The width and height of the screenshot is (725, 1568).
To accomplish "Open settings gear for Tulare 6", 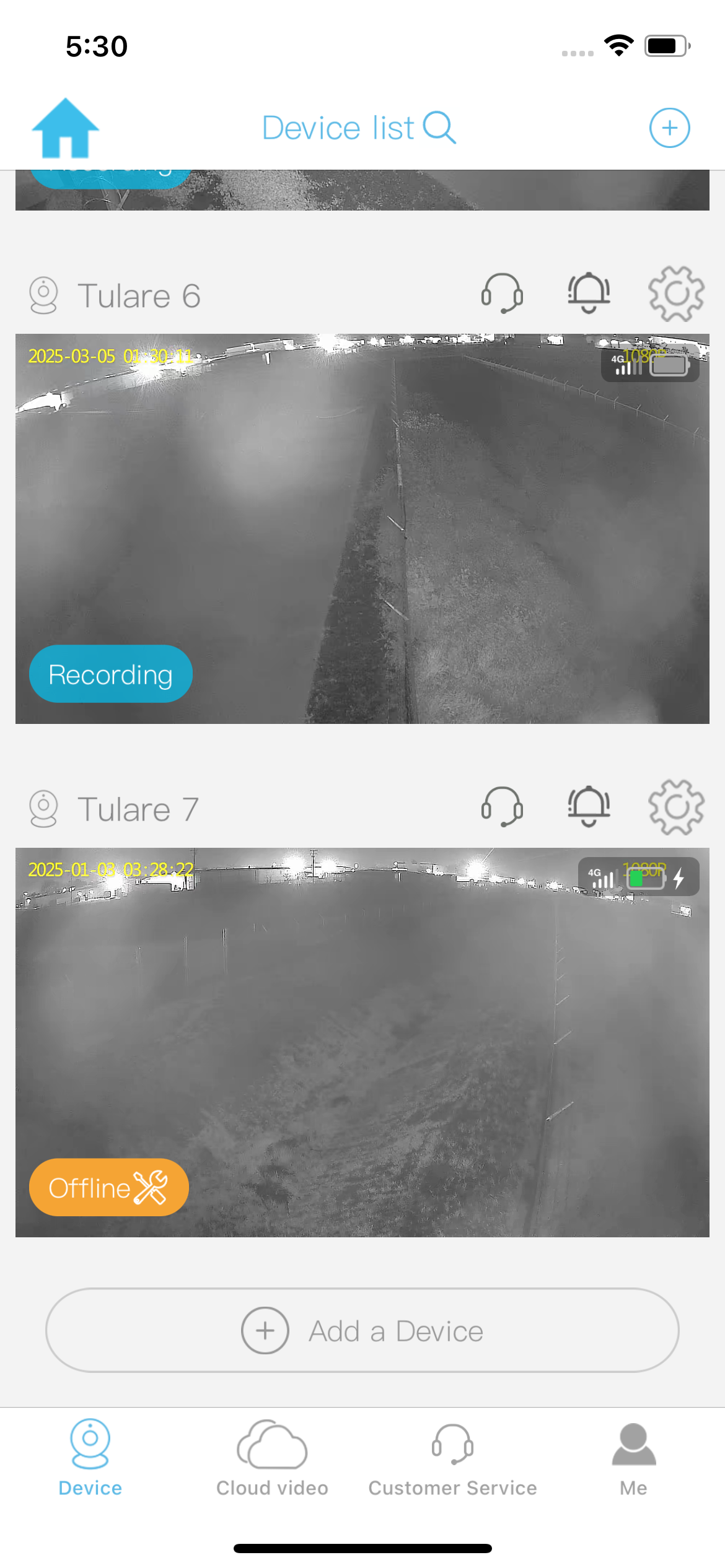I will coord(676,294).
